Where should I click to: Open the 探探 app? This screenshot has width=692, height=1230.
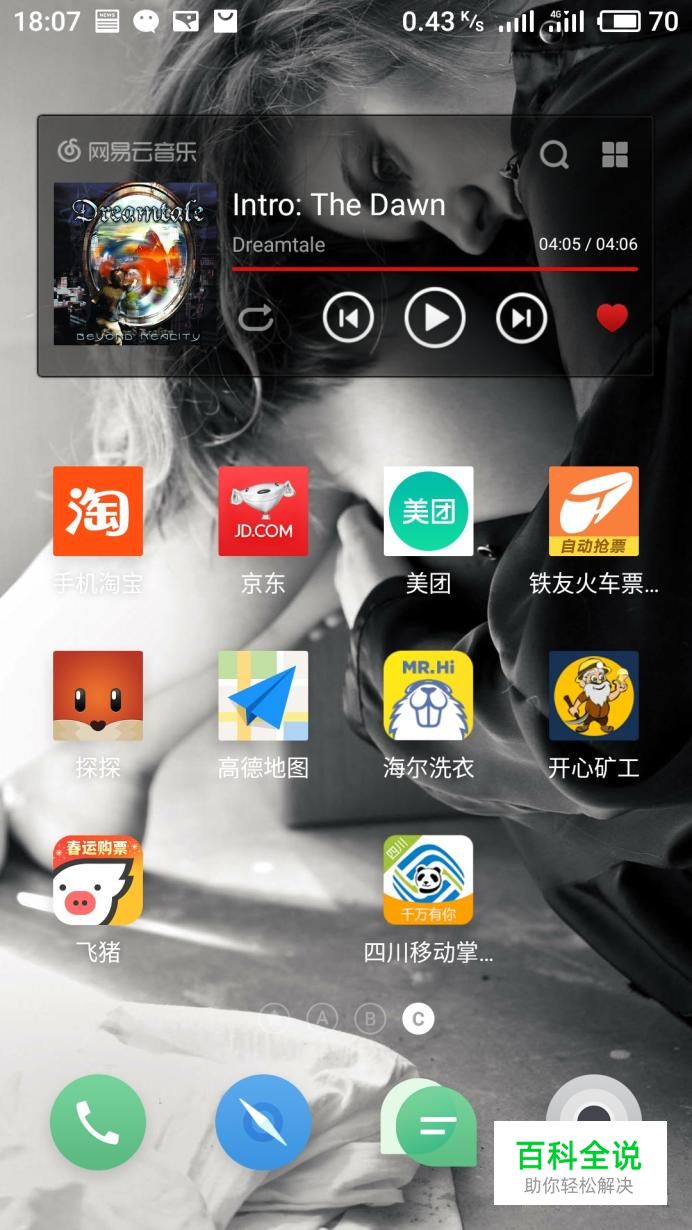pos(98,695)
